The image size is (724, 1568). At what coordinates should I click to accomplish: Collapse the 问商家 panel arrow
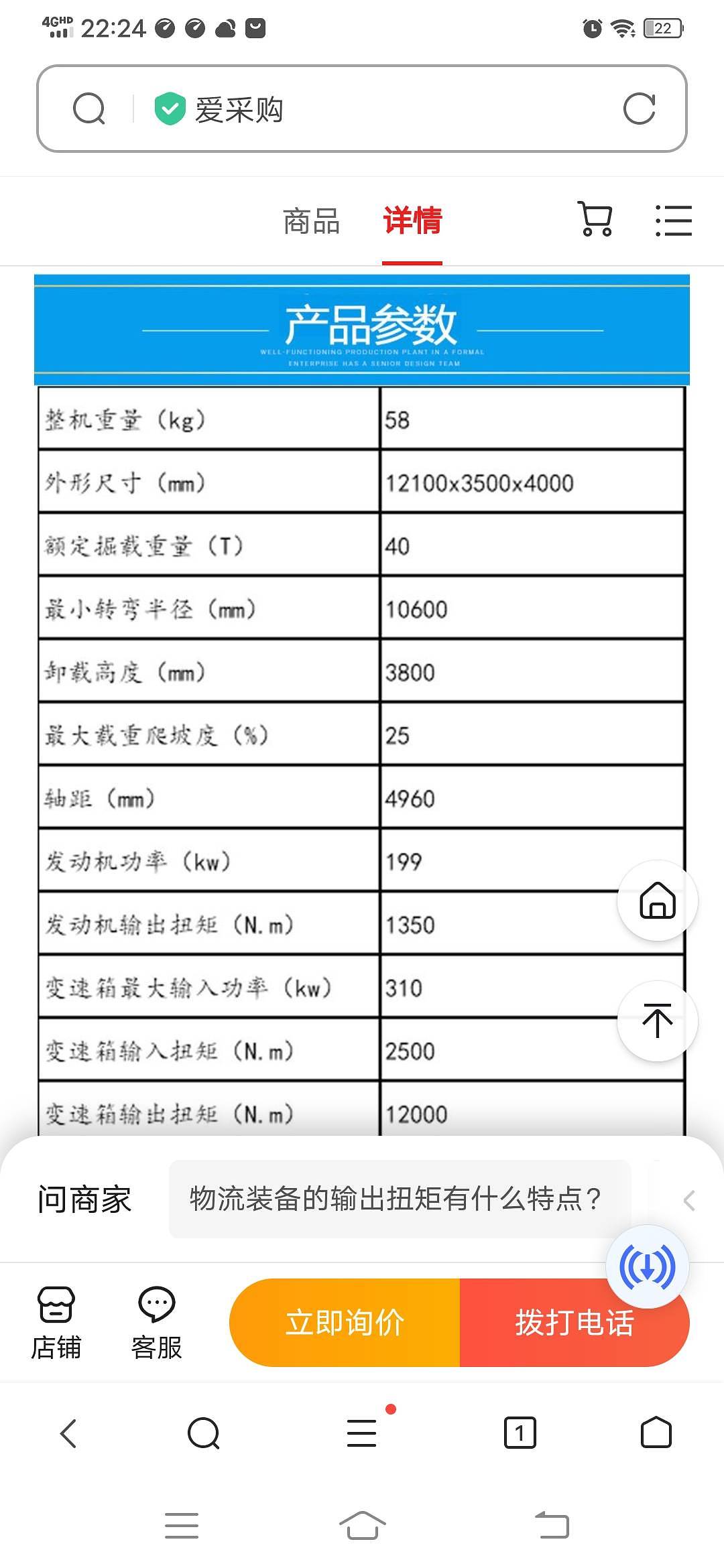coord(688,1200)
